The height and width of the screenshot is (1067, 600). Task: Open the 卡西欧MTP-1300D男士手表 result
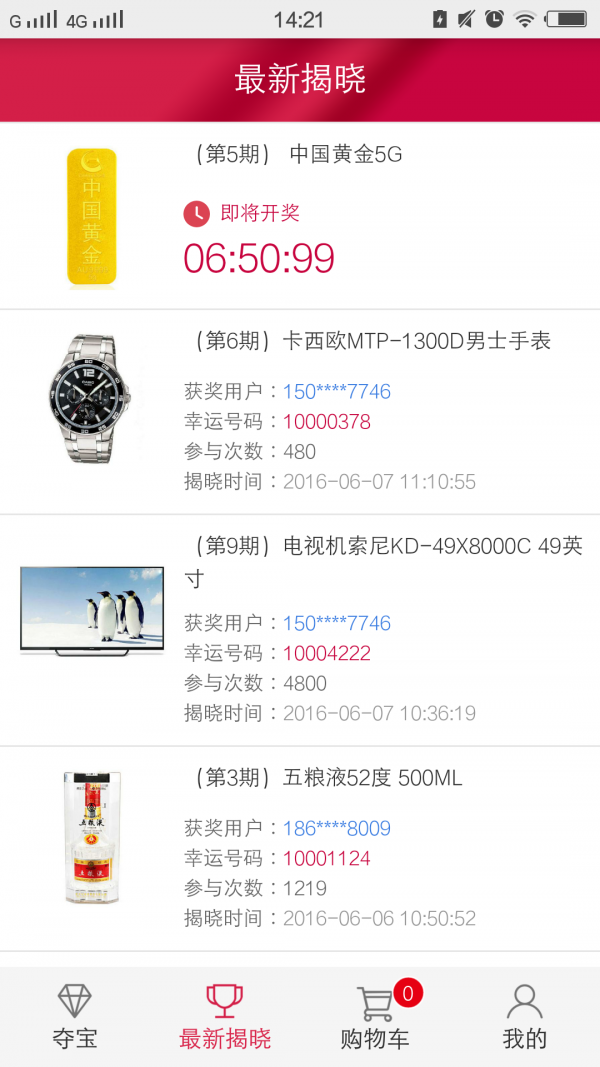click(x=300, y=411)
